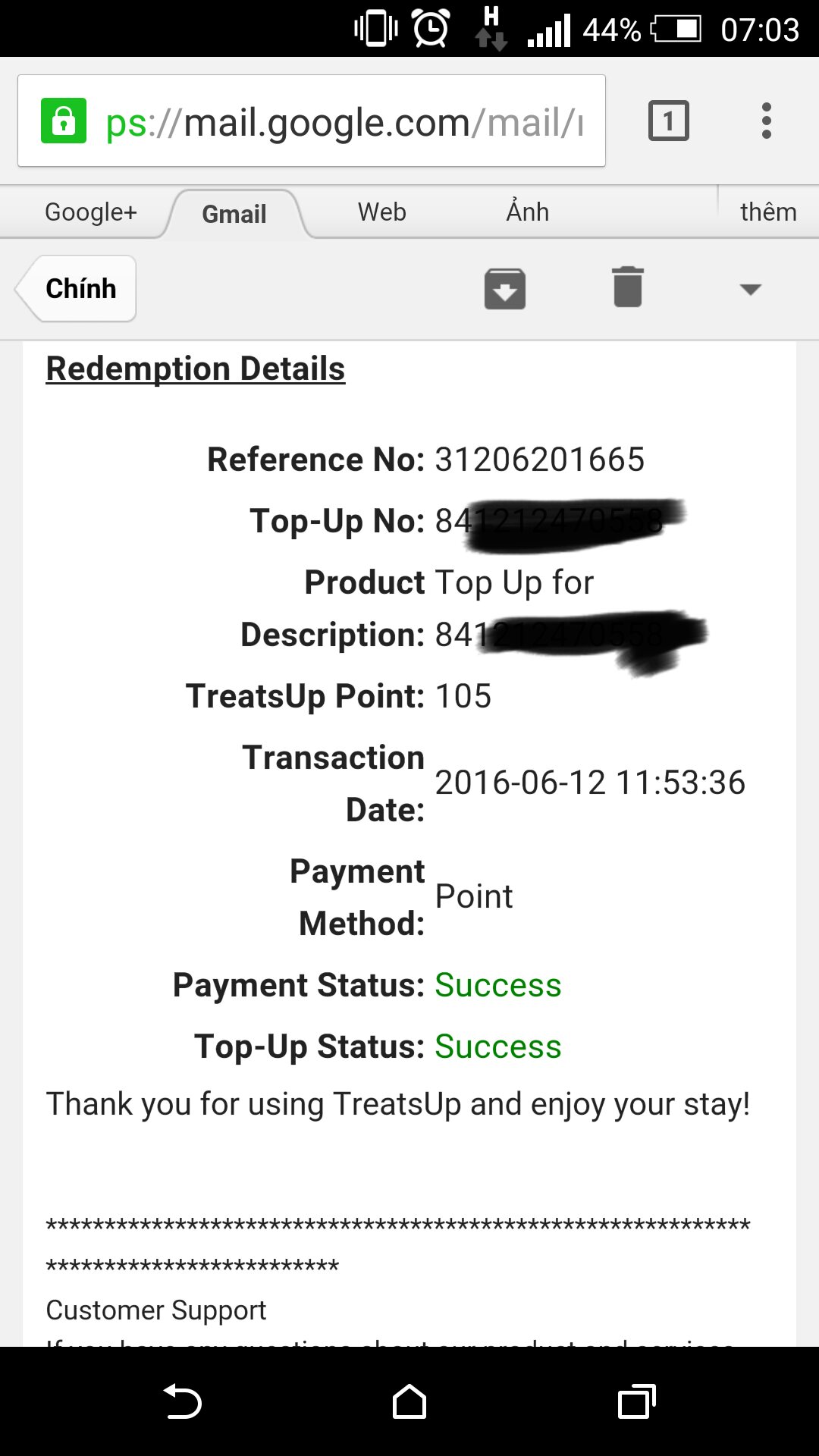This screenshot has width=819, height=1456.
Task: Open the recent apps screen
Action: pyautogui.click(x=636, y=1401)
